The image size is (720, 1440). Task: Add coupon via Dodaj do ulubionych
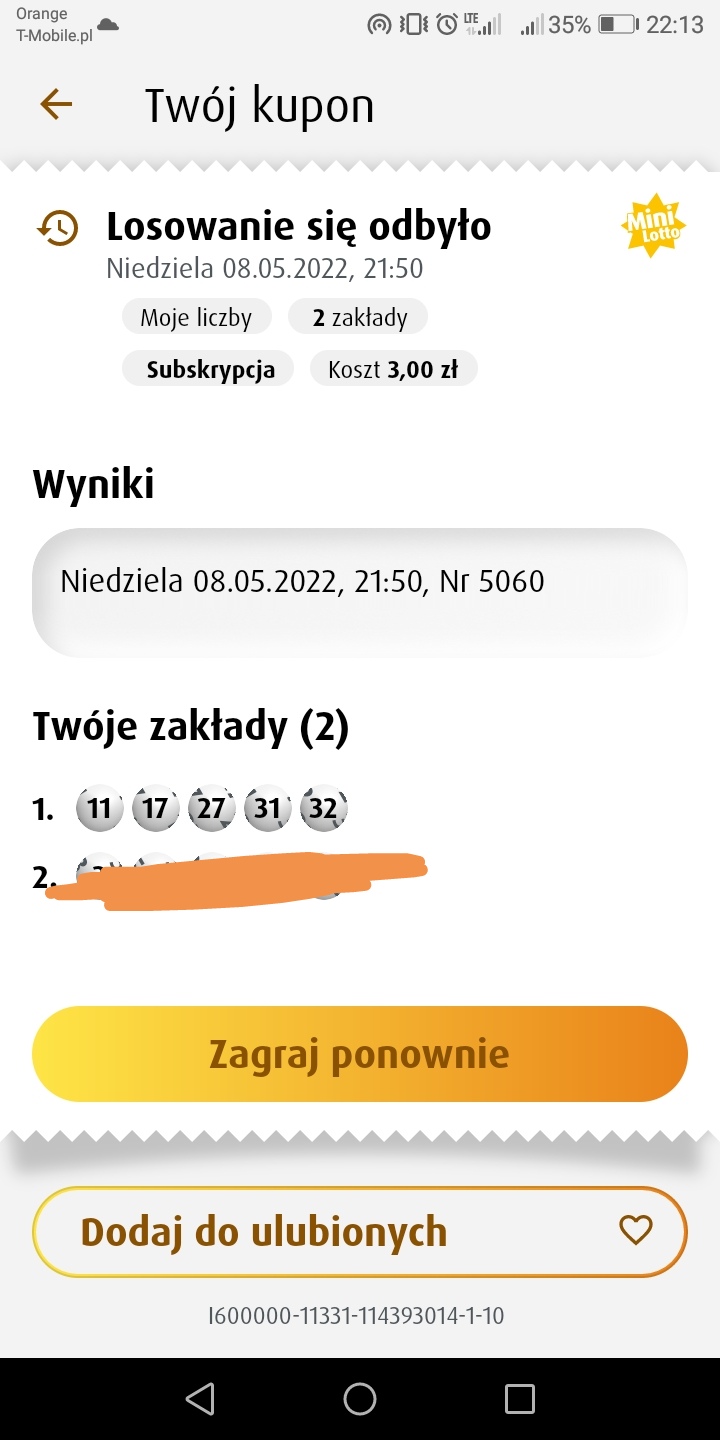(359, 1231)
